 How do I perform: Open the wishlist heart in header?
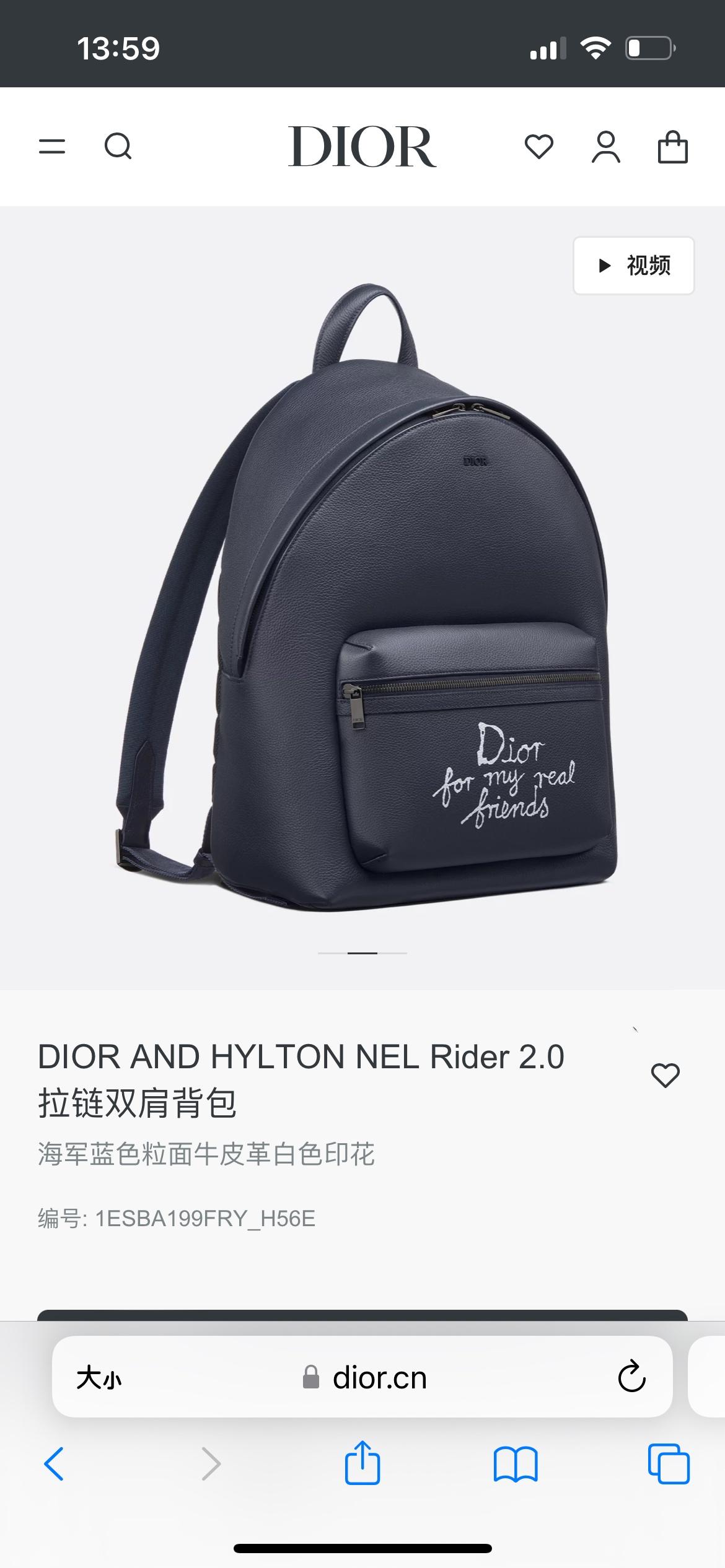(538, 147)
